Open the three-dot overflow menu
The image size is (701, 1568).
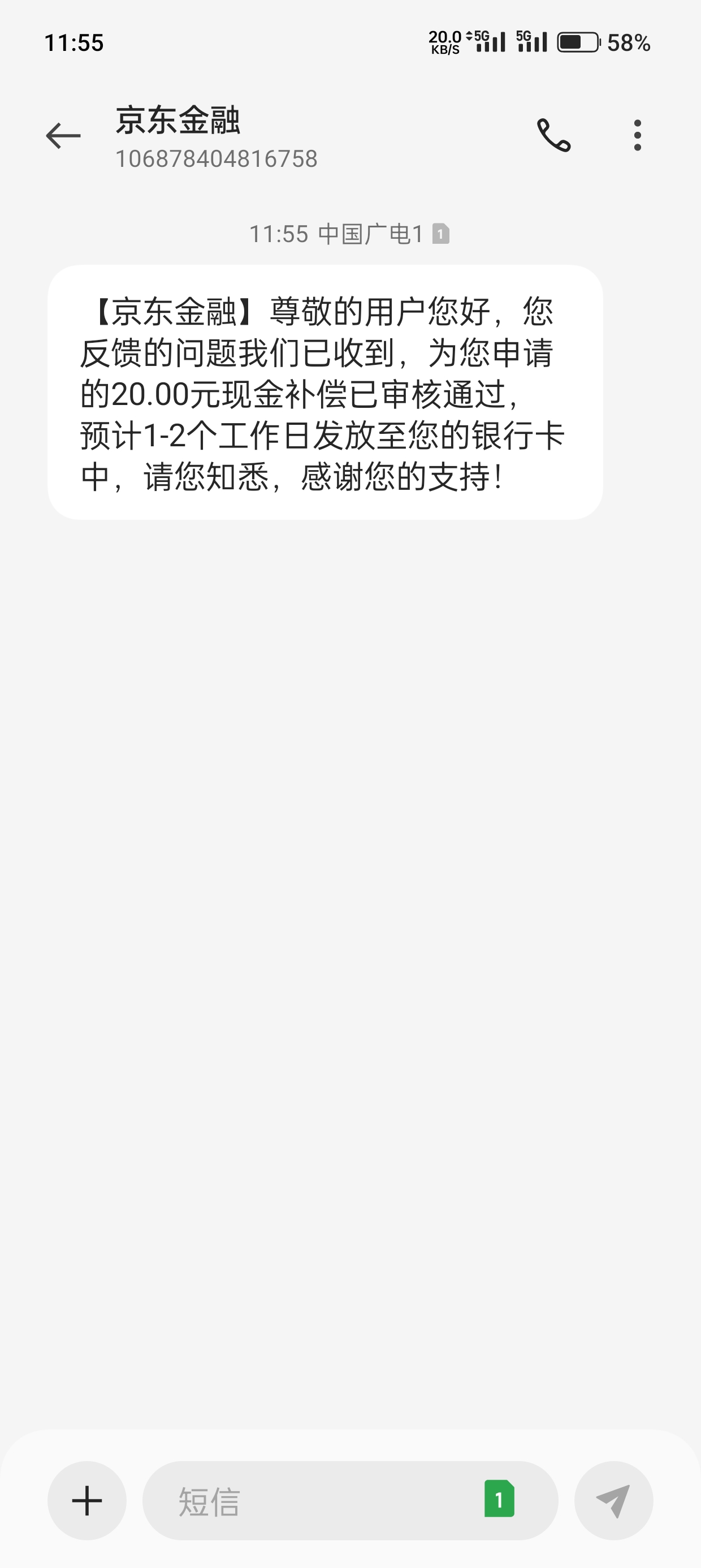[637, 135]
